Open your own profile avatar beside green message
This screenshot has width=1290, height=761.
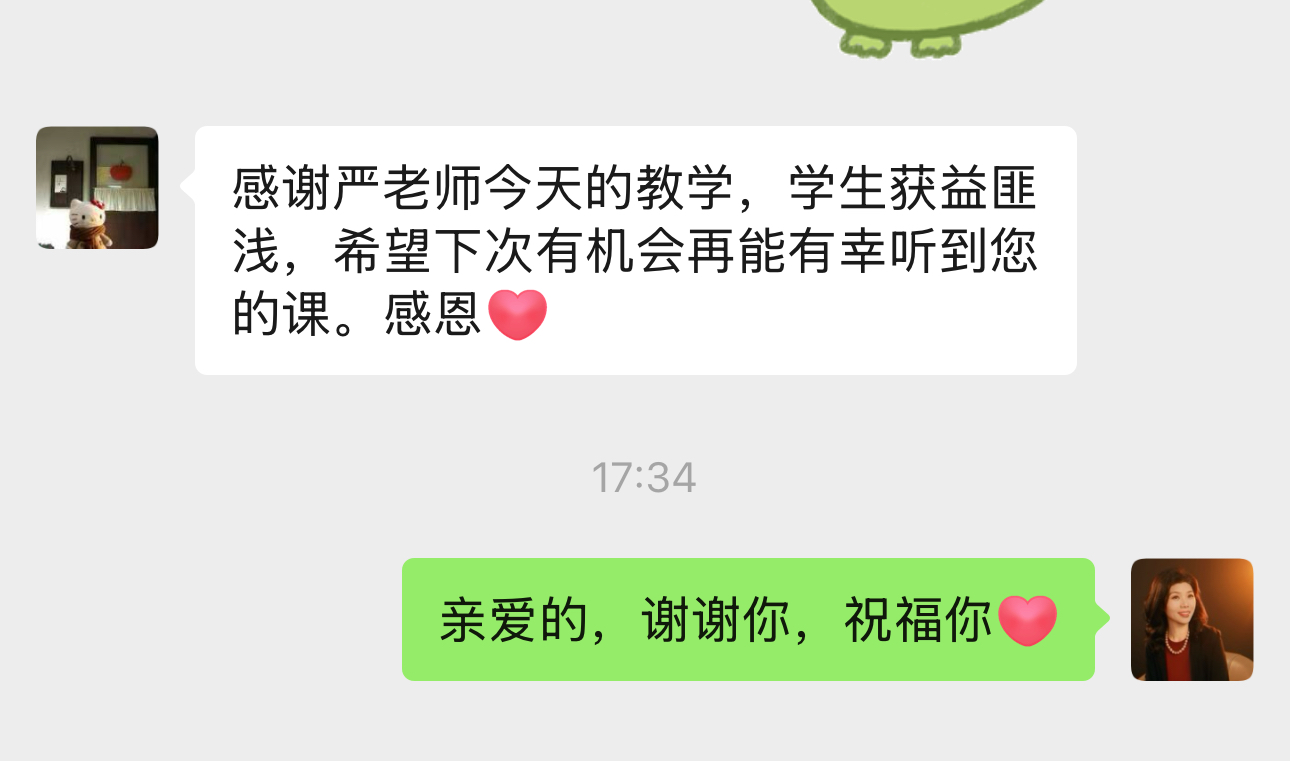(1191, 620)
